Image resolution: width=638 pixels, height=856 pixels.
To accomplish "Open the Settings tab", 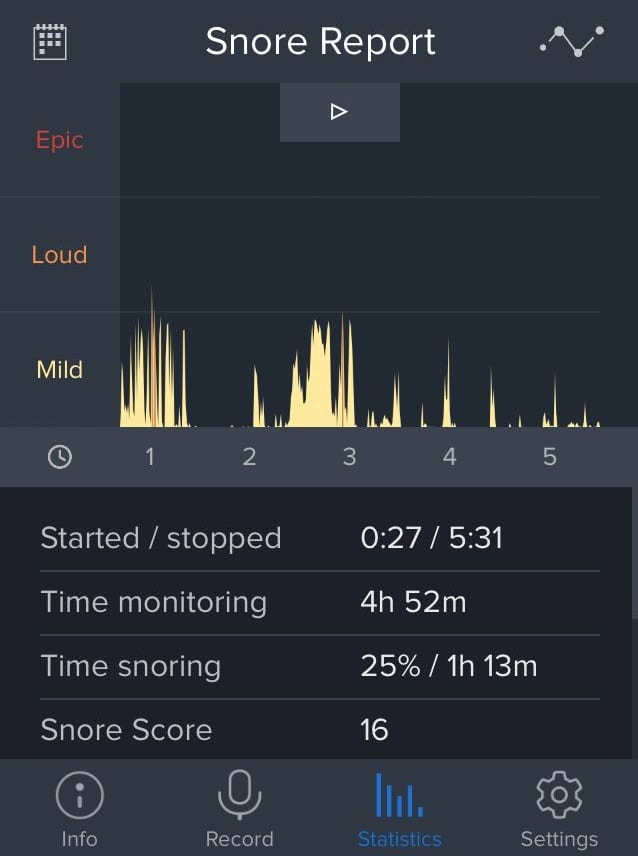I will (x=559, y=809).
